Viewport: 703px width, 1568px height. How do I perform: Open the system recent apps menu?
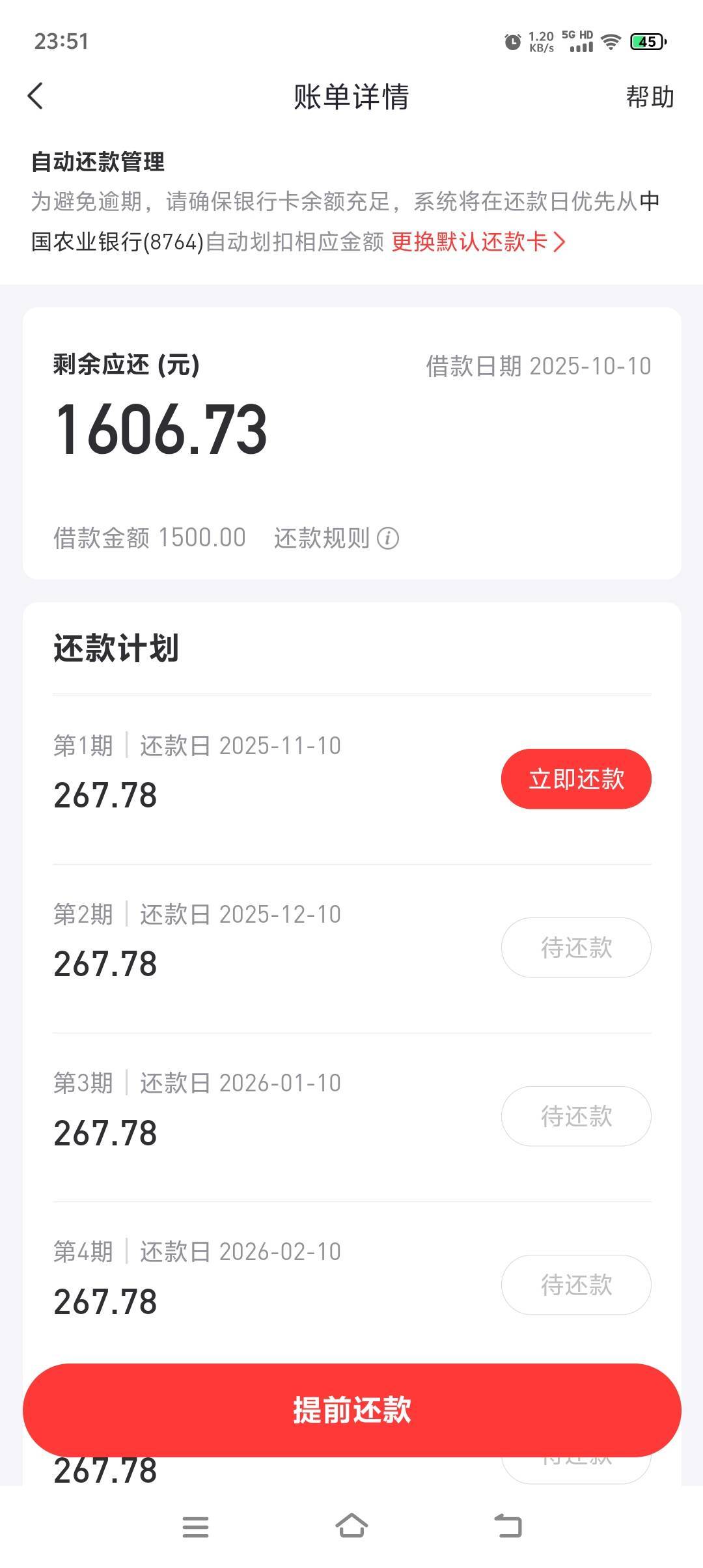(x=195, y=1526)
